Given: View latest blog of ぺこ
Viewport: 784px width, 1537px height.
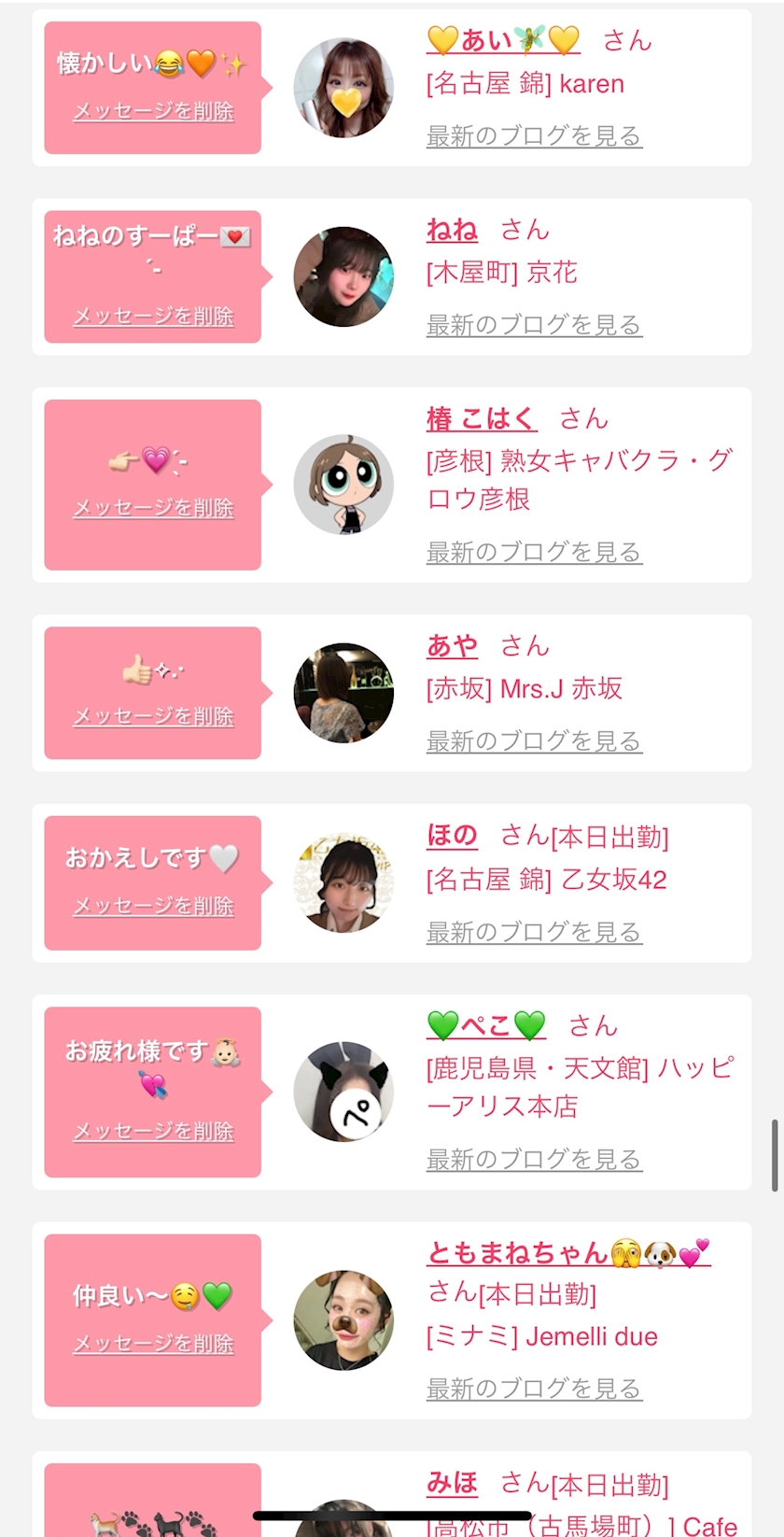Looking at the screenshot, I should (x=534, y=1160).
